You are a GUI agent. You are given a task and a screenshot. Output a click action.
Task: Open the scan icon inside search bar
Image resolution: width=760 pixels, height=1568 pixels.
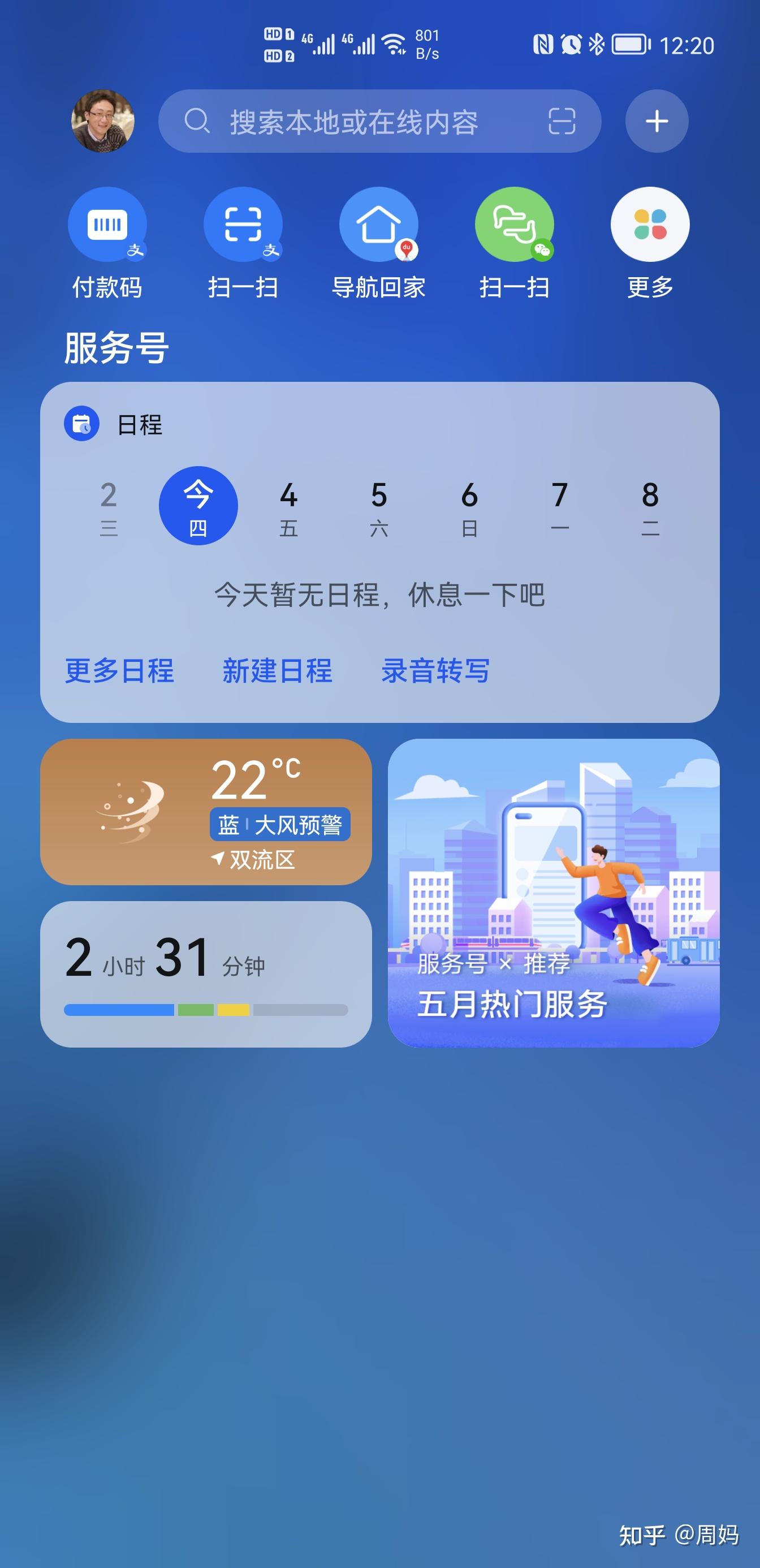(x=561, y=121)
